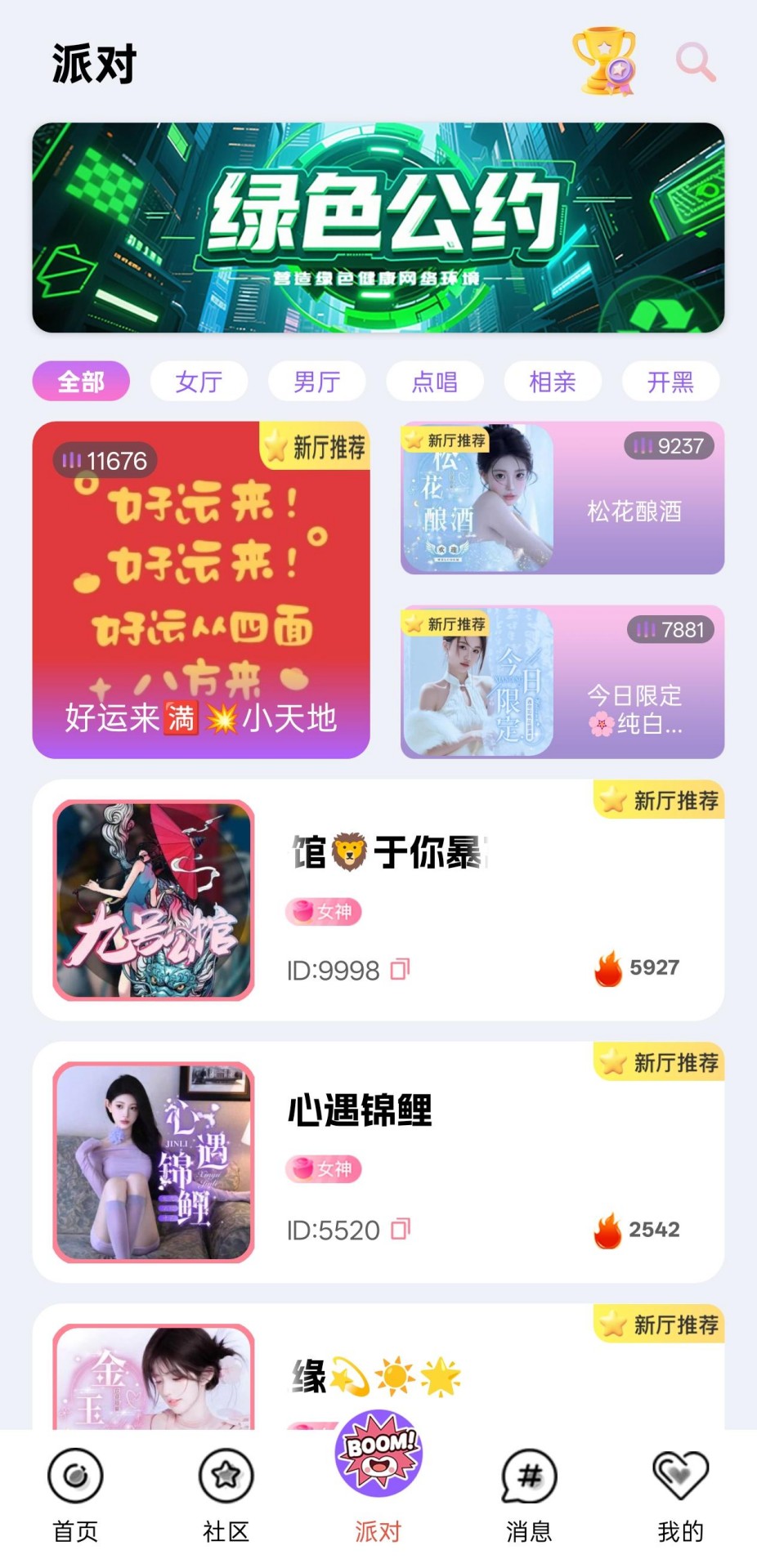Select the 消息 chat bubble icon

pos(529,1476)
